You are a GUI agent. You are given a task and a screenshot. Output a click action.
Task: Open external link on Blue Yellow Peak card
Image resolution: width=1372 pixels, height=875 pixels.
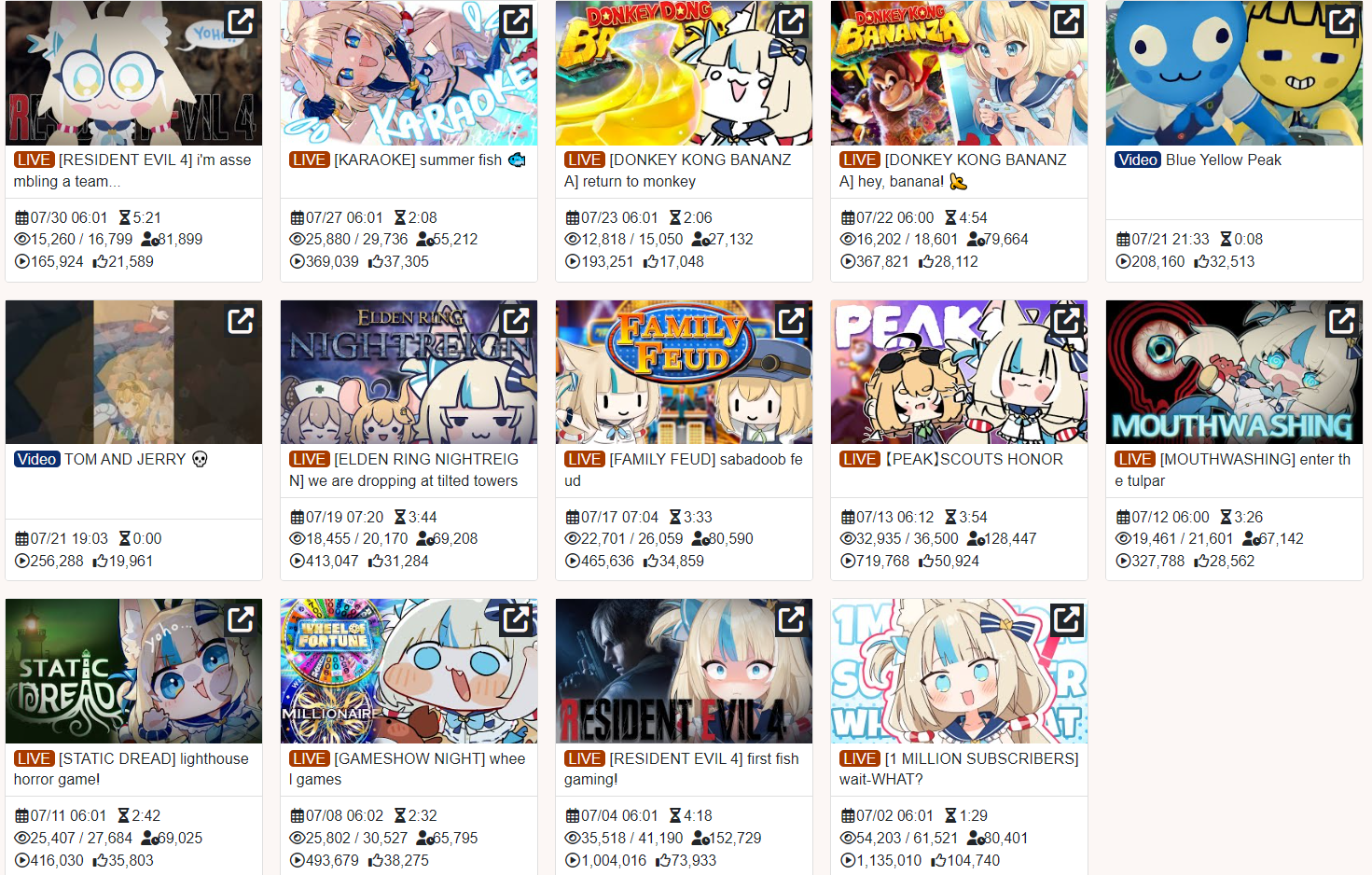point(1341,21)
